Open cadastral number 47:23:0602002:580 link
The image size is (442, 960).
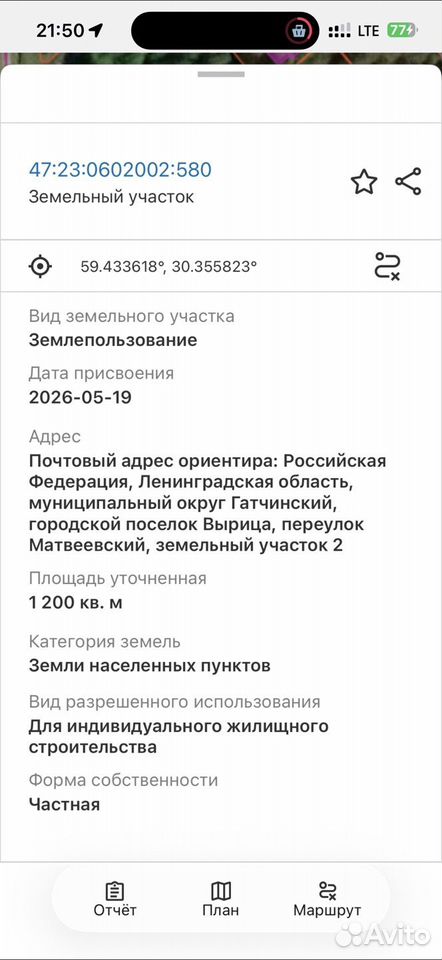coord(120,170)
